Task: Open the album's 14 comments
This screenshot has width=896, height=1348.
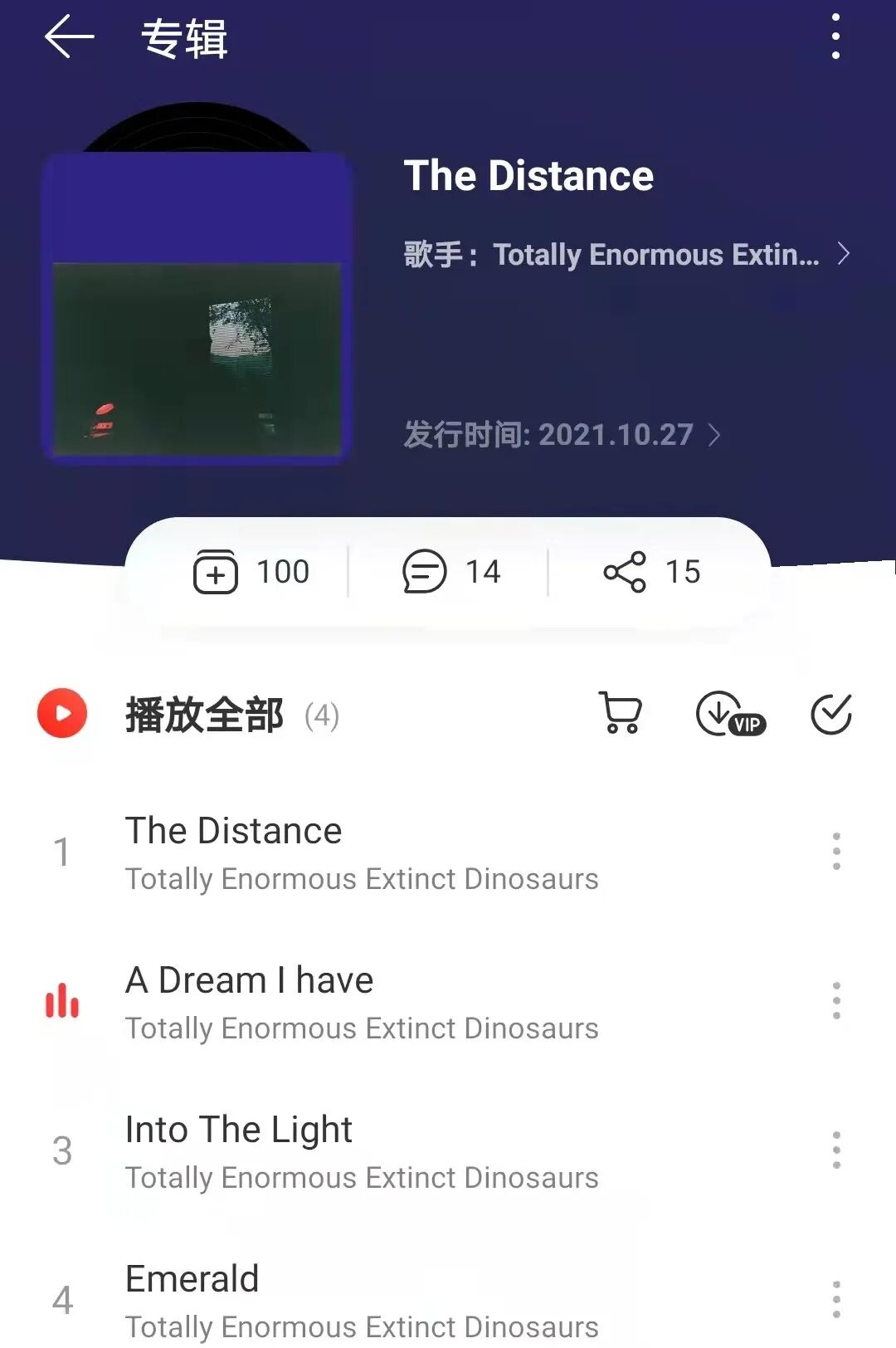Action: click(451, 572)
